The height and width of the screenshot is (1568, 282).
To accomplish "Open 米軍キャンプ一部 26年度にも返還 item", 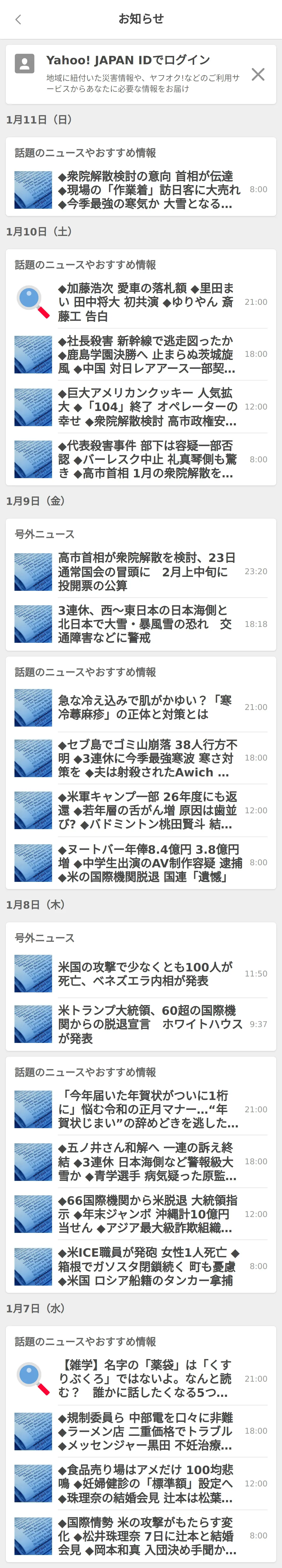I will pos(141,810).
